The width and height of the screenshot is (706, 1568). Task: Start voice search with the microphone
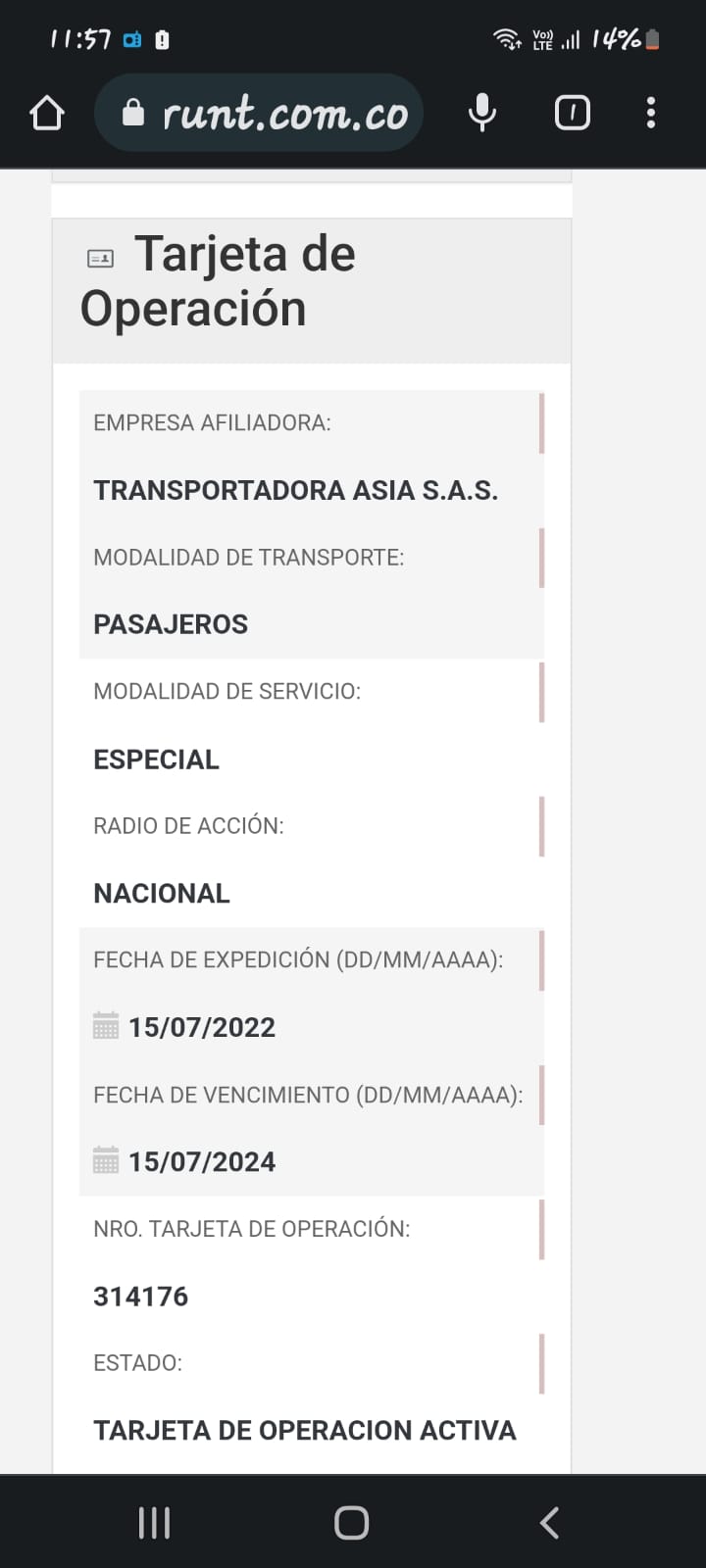(x=481, y=114)
